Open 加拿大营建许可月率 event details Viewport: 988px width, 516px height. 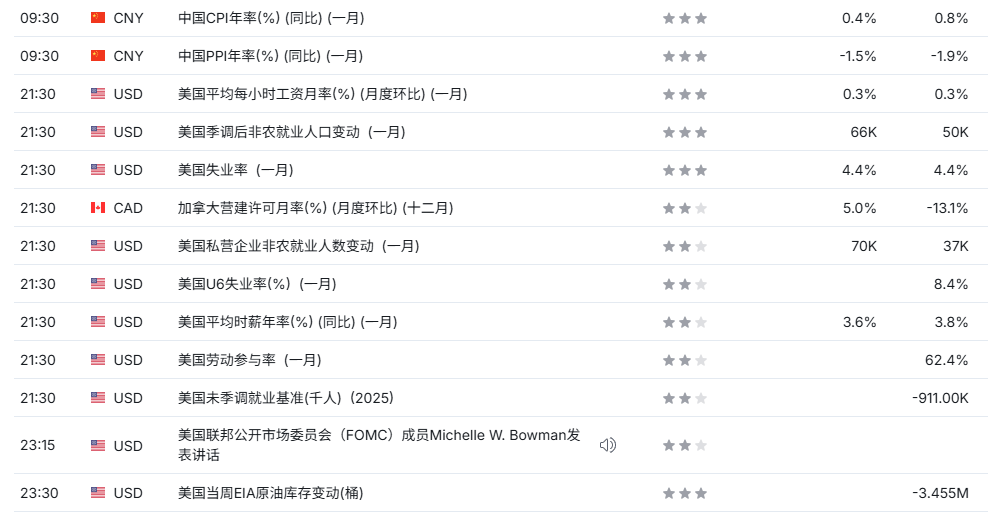315,208
